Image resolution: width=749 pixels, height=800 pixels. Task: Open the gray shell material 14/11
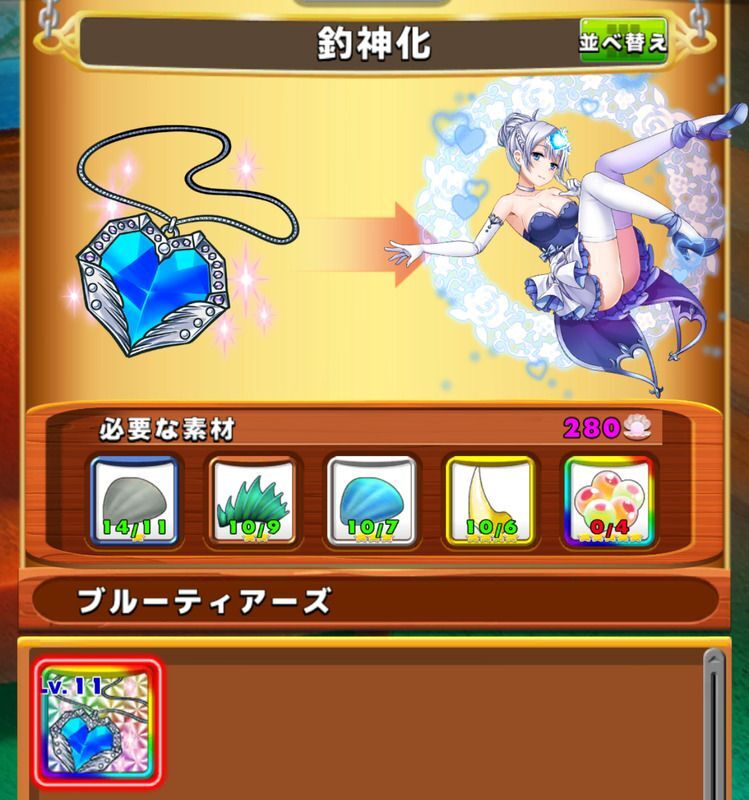click(135, 501)
